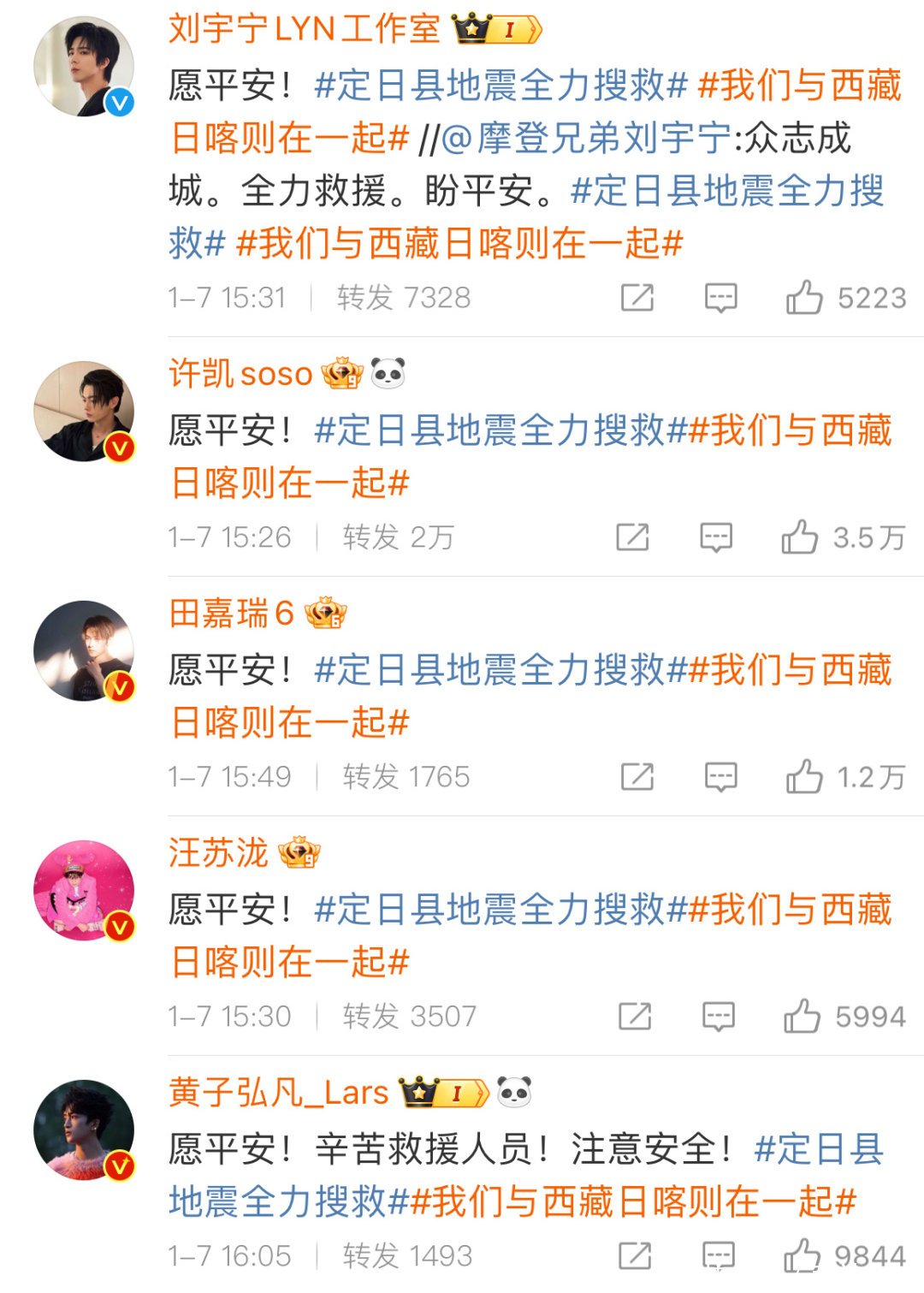Open 田嘉瑞6's username link
924x1293 pixels.
click(x=231, y=614)
